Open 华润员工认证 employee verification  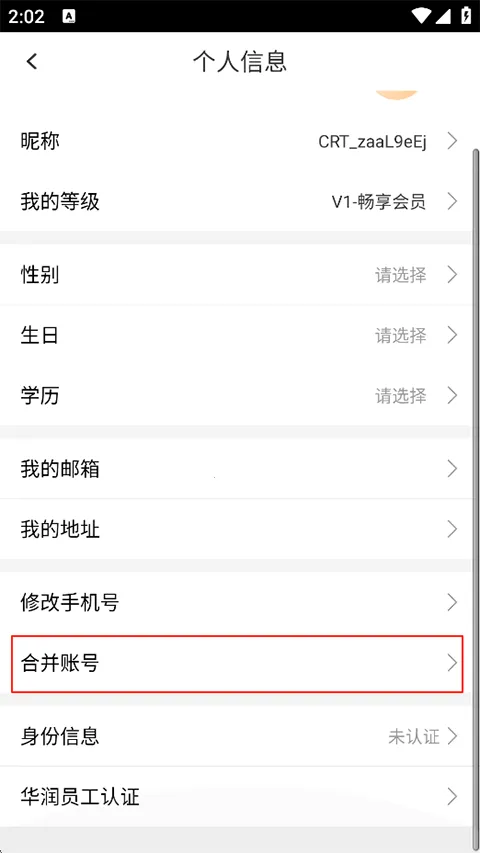coord(235,797)
